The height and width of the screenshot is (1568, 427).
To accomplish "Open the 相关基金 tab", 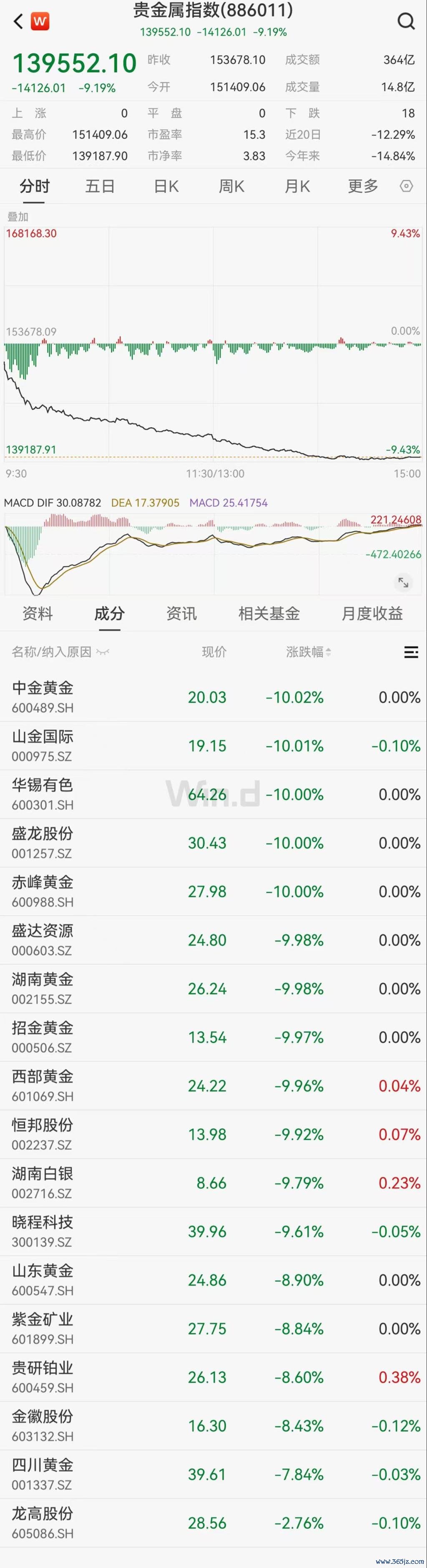I will click(x=269, y=614).
